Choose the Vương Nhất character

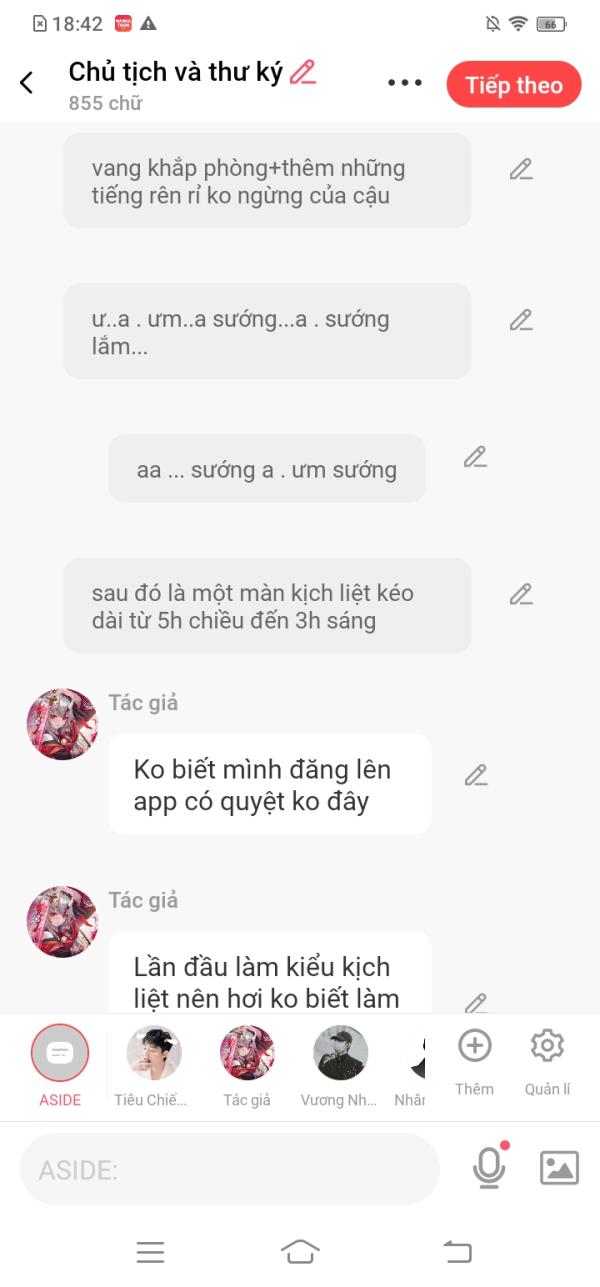pos(340,1065)
